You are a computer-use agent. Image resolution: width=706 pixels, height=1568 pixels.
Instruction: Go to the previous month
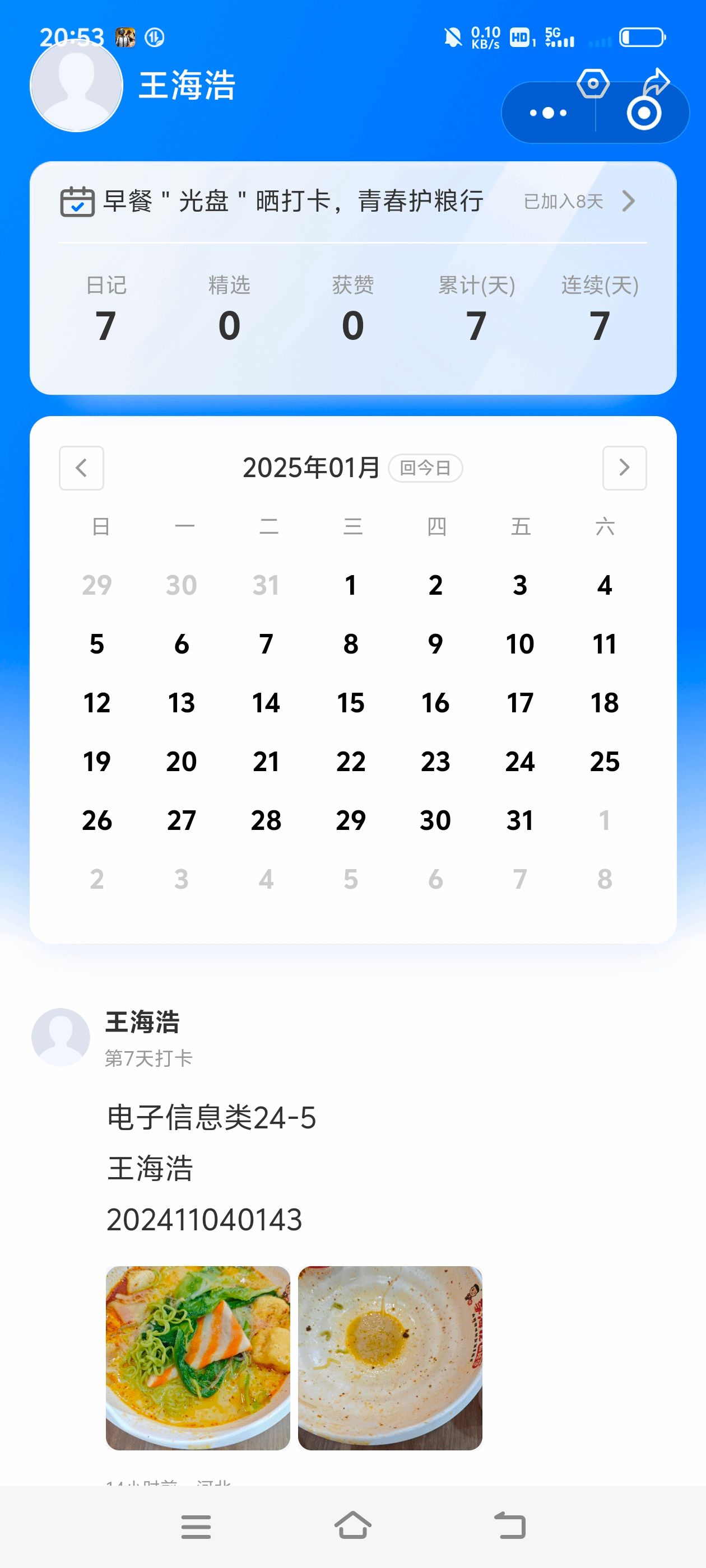(81, 468)
